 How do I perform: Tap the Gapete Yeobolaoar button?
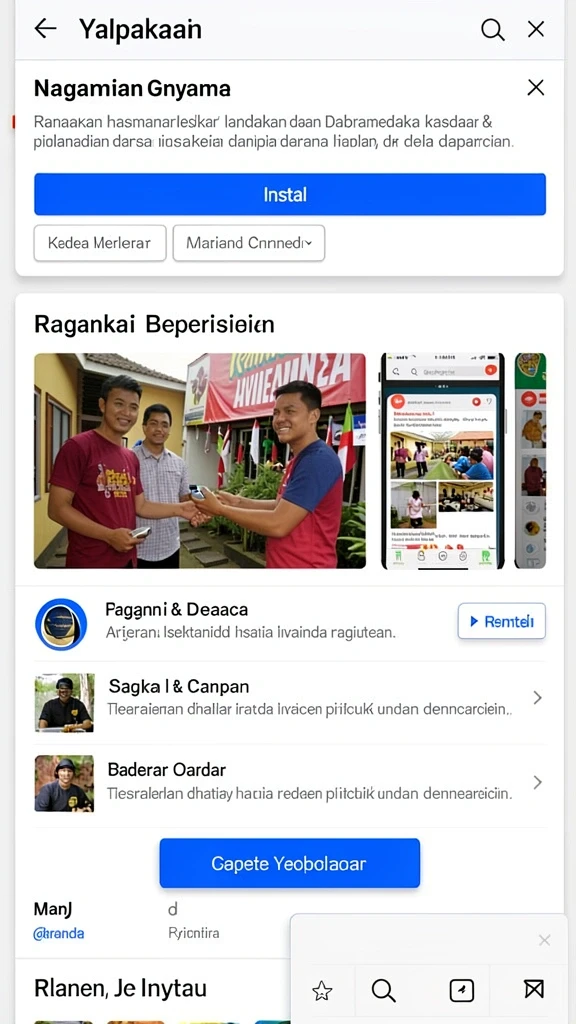coord(290,863)
